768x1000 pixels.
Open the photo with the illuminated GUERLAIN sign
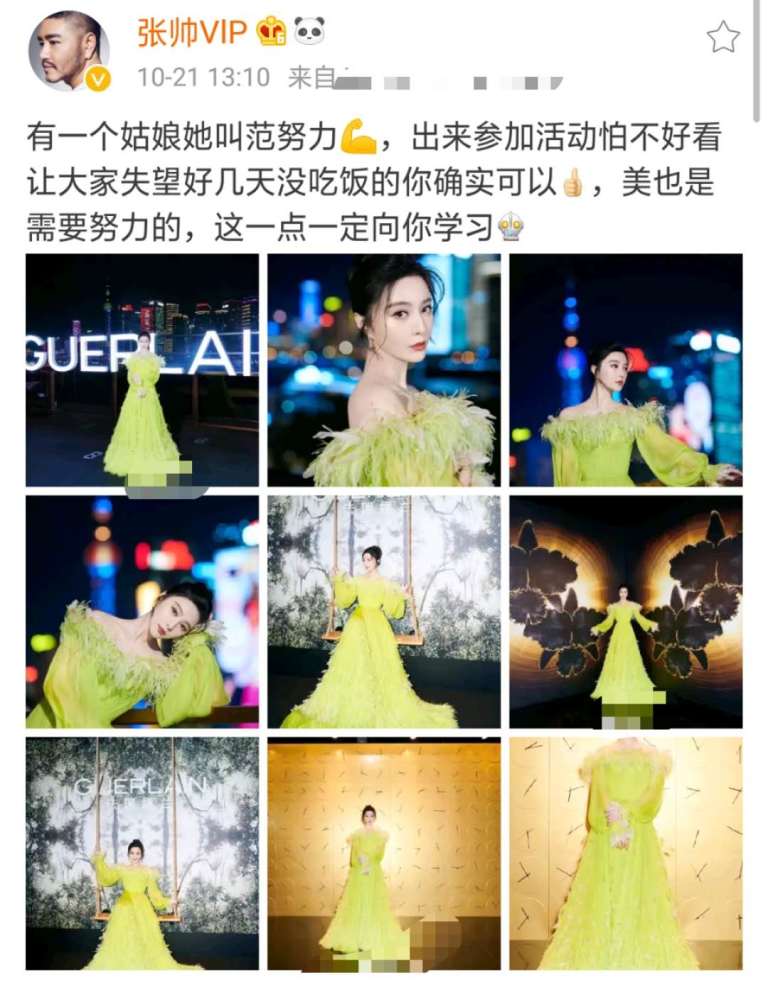[x=142, y=370]
